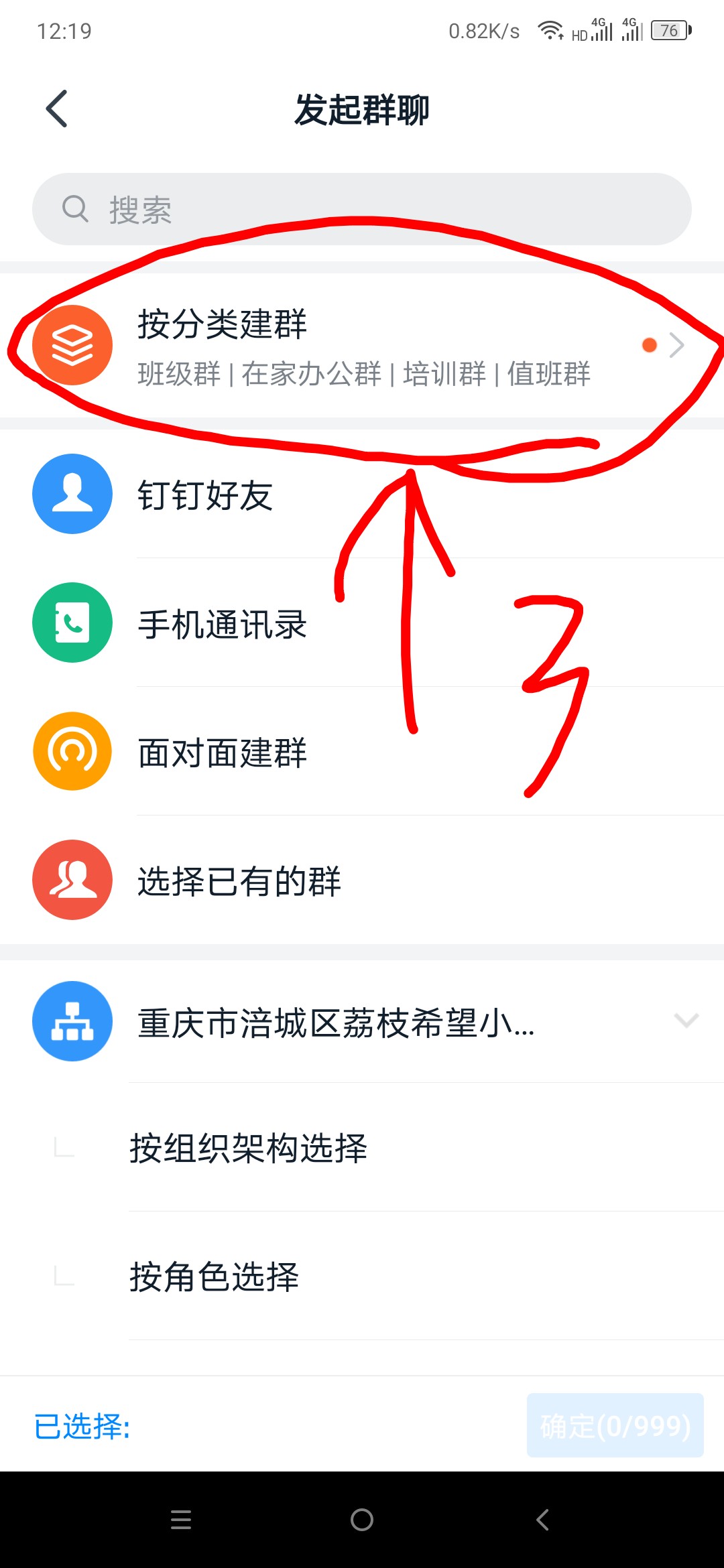The image size is (724, 1568).
Task: Open system recent apps menu
Action: (x=181, y=1520)
